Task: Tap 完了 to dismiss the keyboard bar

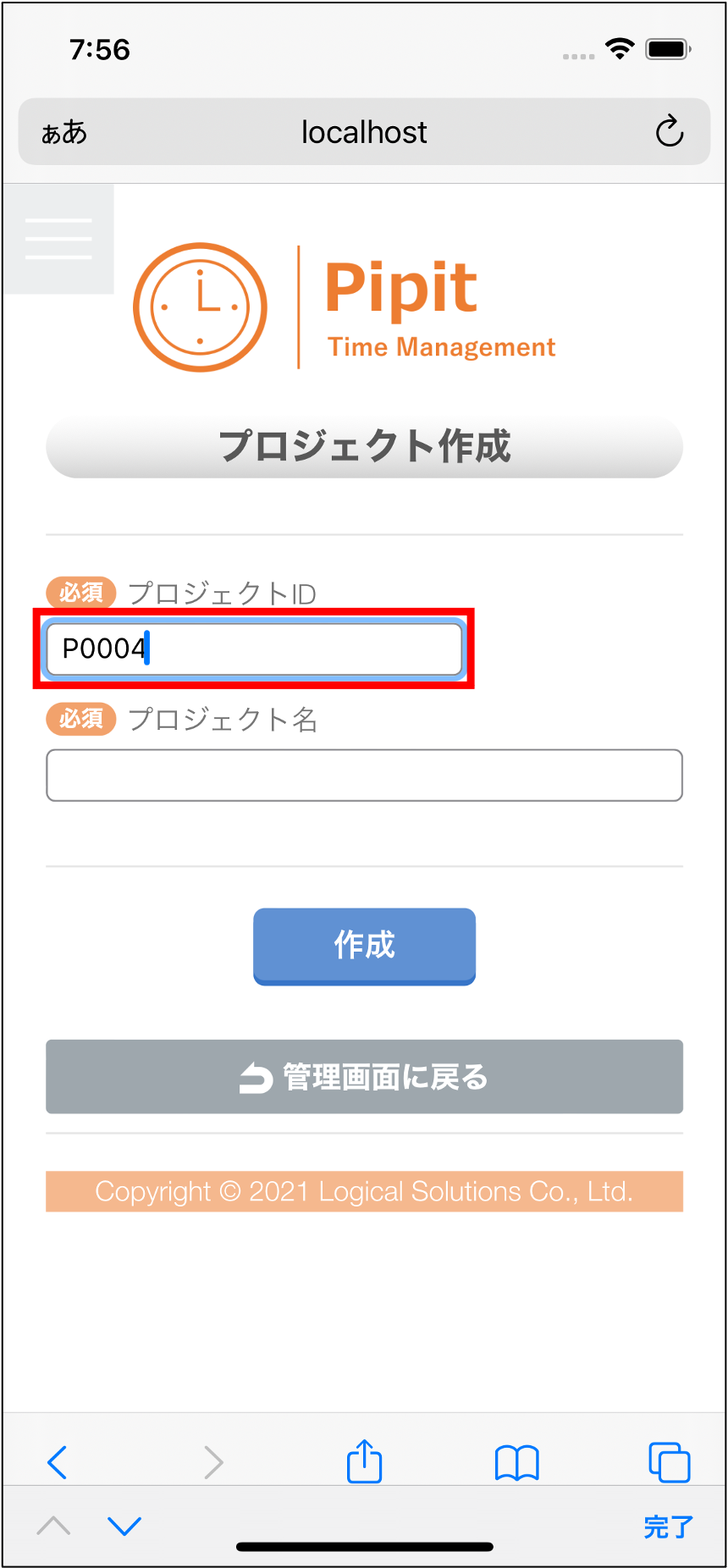Action: click(668, 1527)
